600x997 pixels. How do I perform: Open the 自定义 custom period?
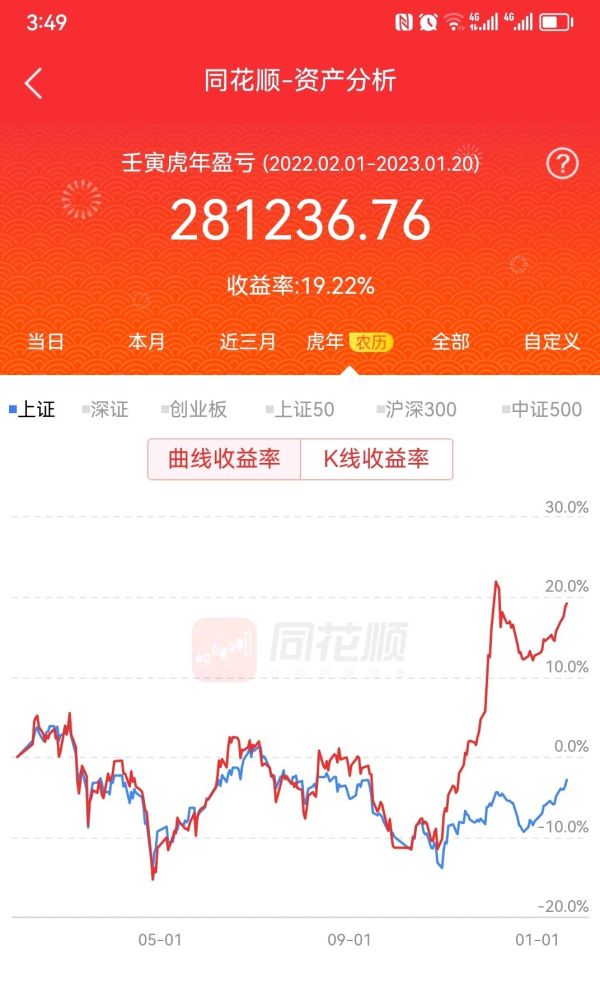click(552, 342)
